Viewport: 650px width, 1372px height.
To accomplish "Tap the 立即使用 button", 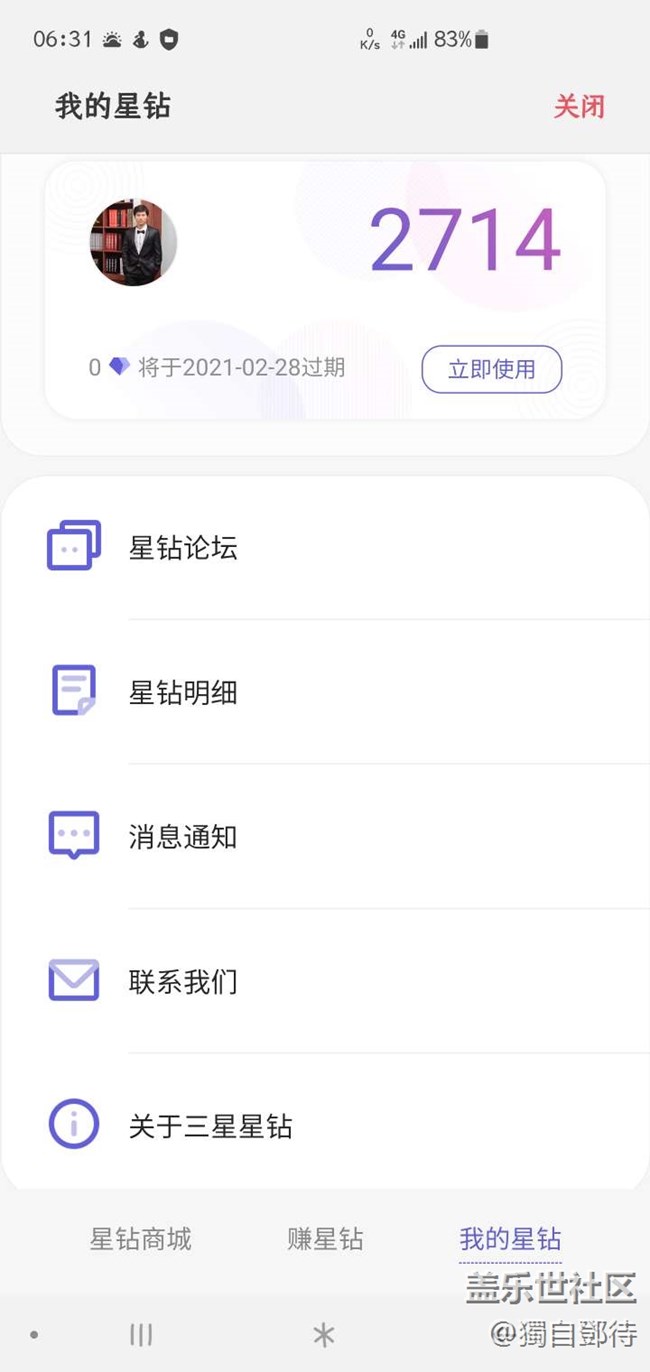I will pos(491,370).
